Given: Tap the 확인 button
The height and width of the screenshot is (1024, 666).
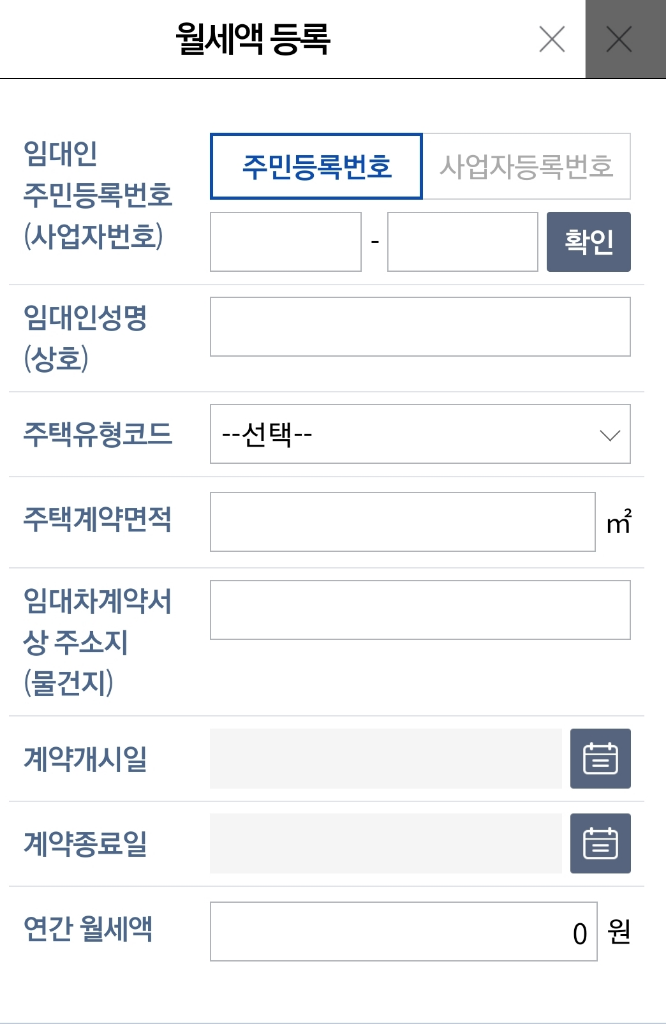Looking at the screenshot, I should [588, 242].
